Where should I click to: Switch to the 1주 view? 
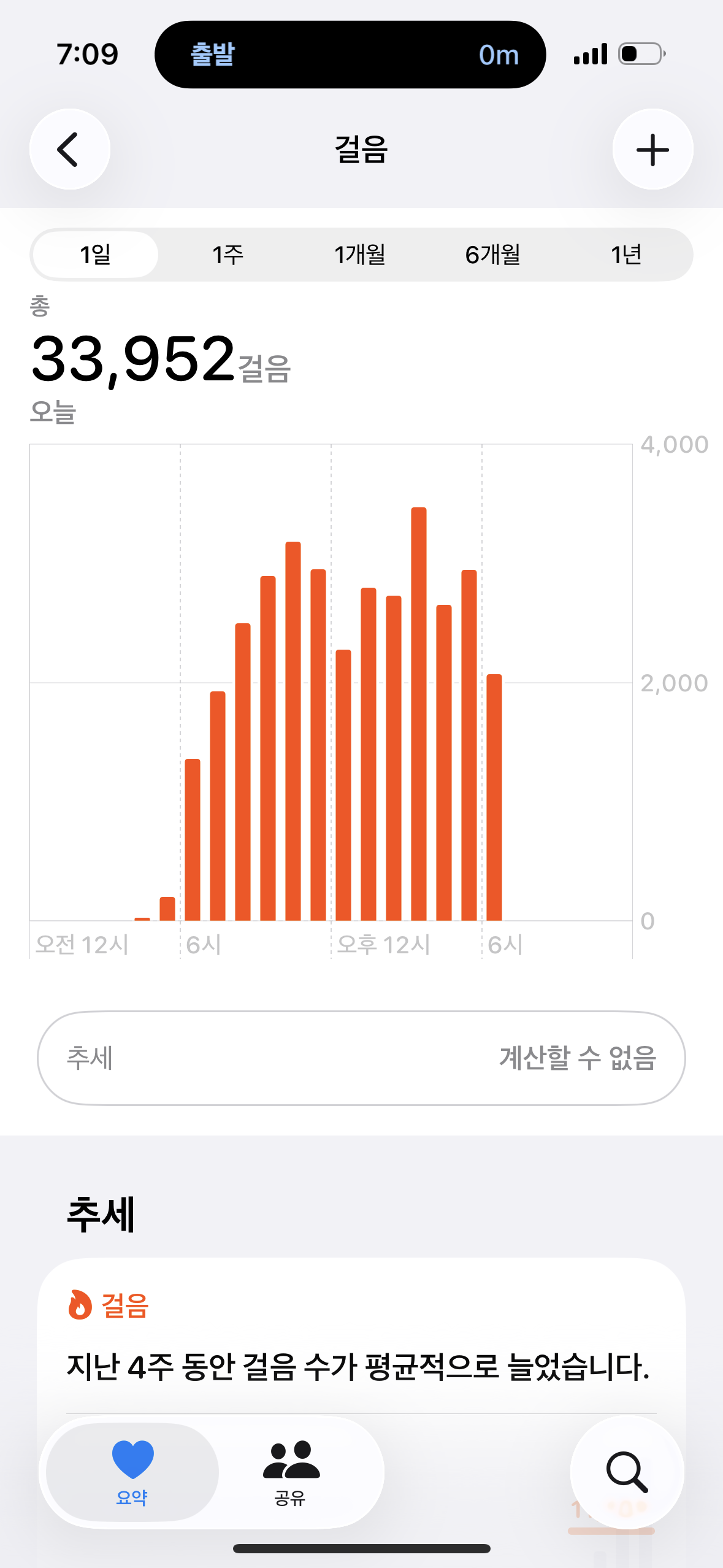(228, 255)
